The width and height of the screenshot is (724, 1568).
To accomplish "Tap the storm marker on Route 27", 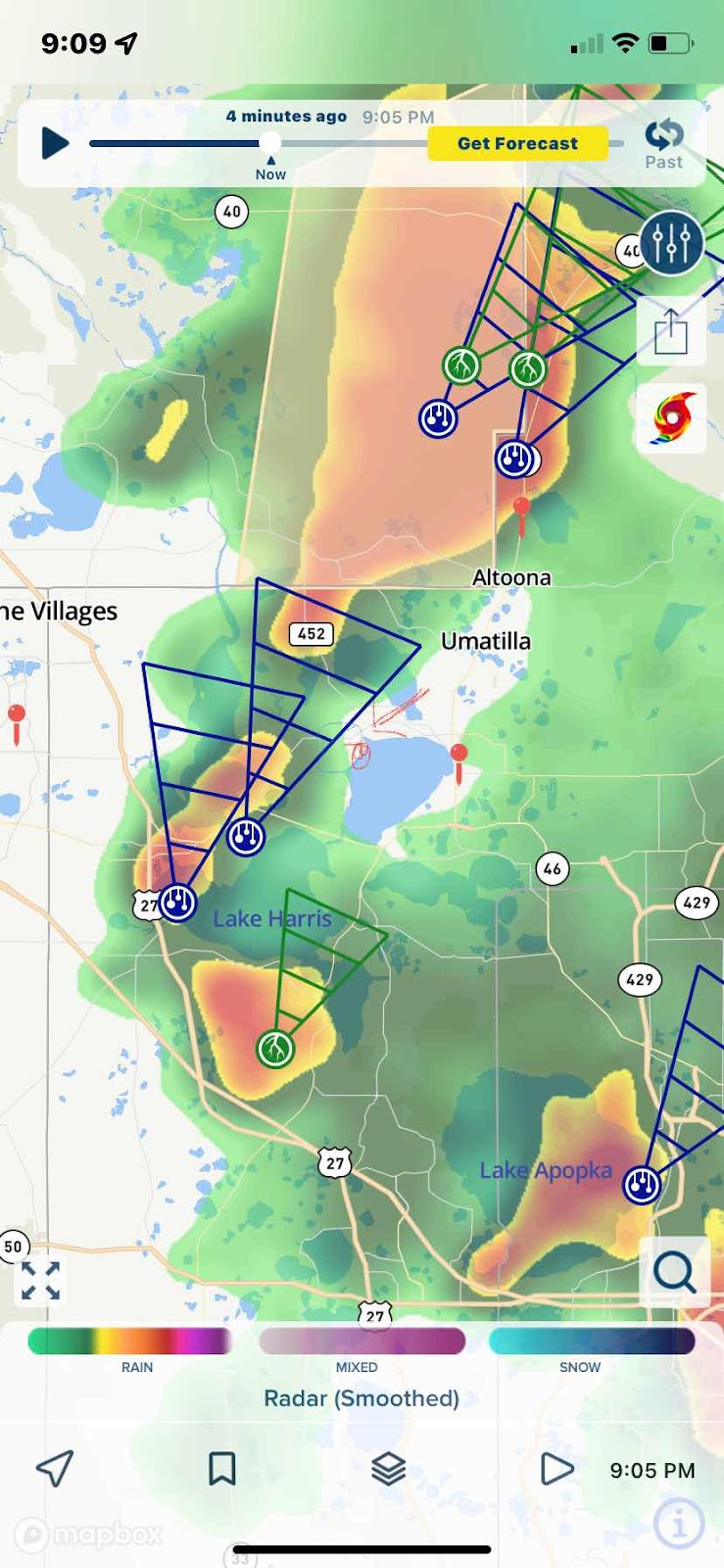I will [178, 902].
